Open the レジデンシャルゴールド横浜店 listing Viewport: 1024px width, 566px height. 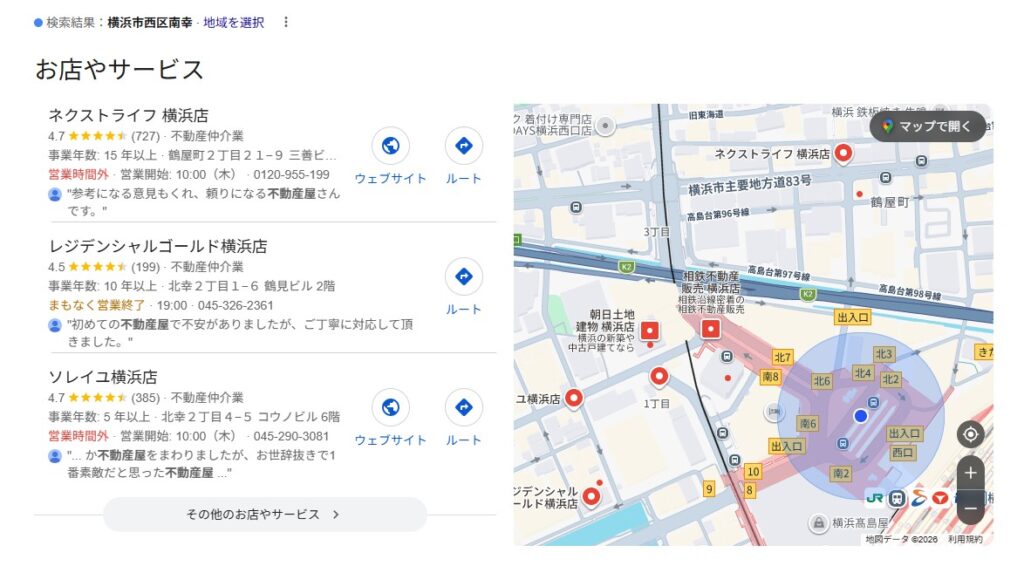click(x=158, y=246)
